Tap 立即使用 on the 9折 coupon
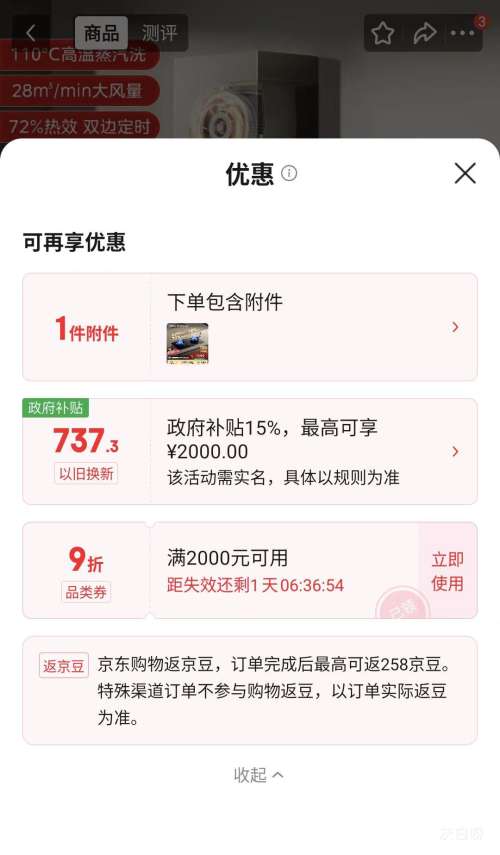This screenshot has width=500, height=855. 447,571
